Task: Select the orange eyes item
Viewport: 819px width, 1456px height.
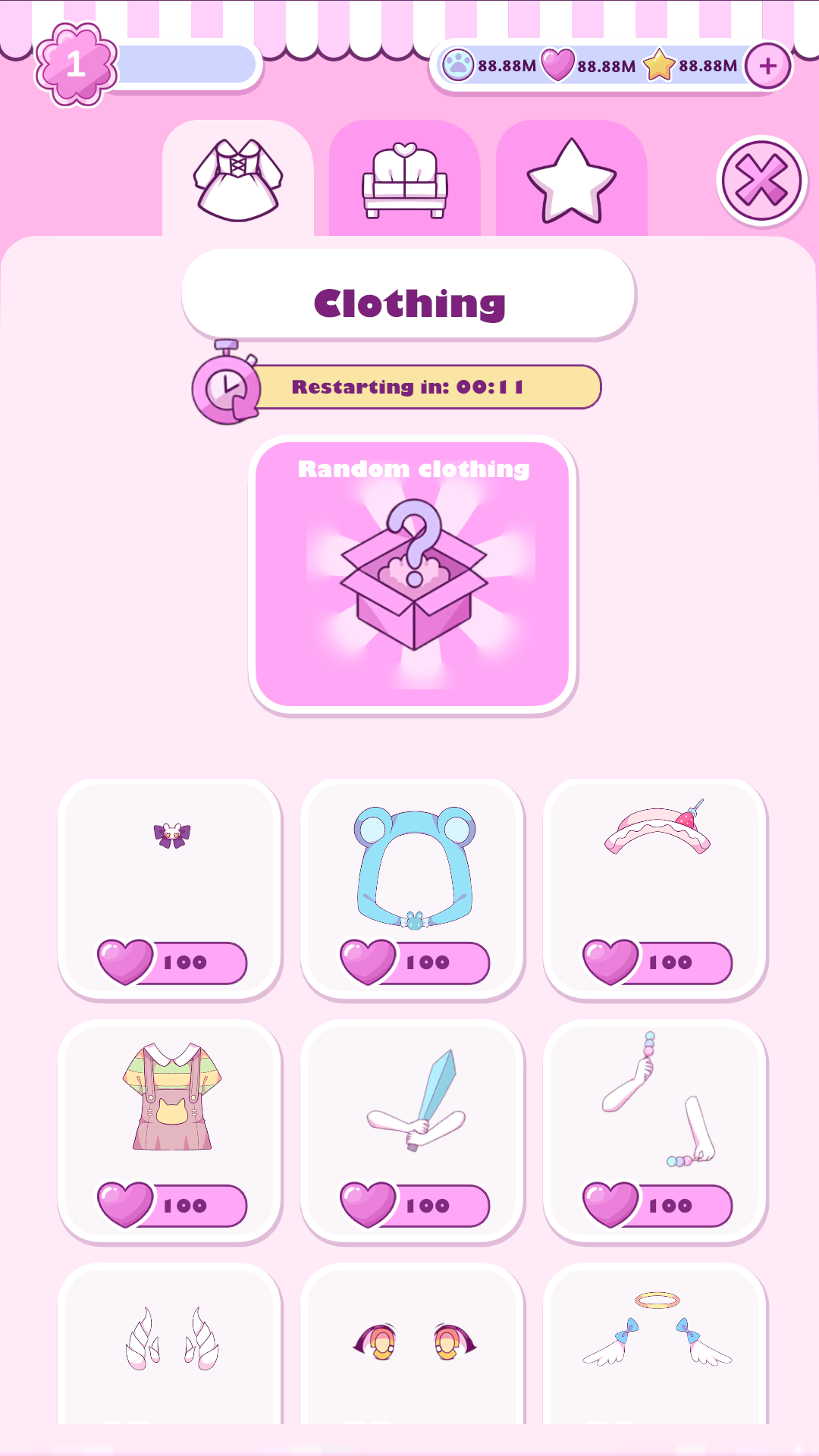Action: [x=413, y=1342]
